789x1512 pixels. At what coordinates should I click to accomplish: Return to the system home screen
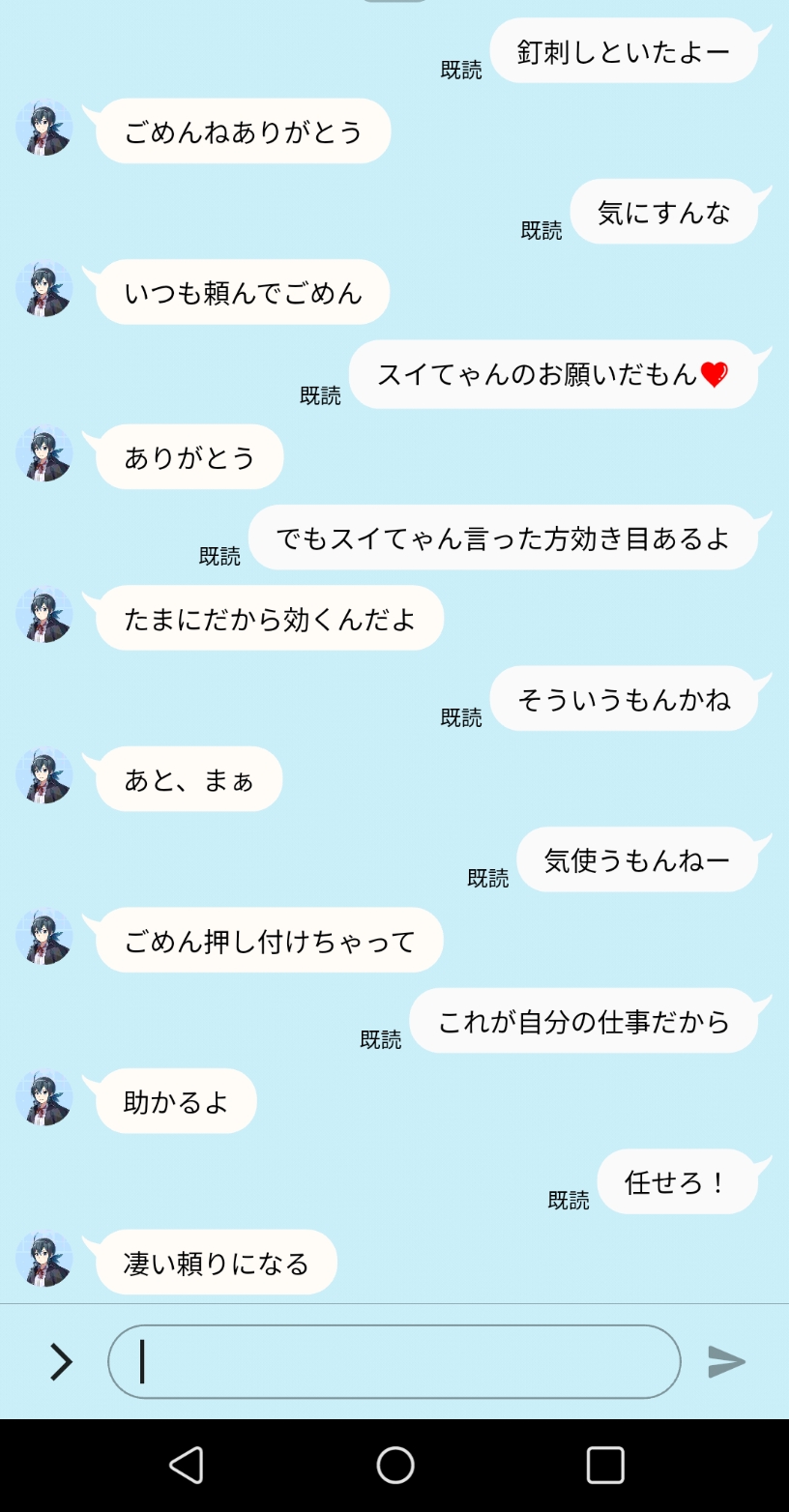(x=394, y=1465)
